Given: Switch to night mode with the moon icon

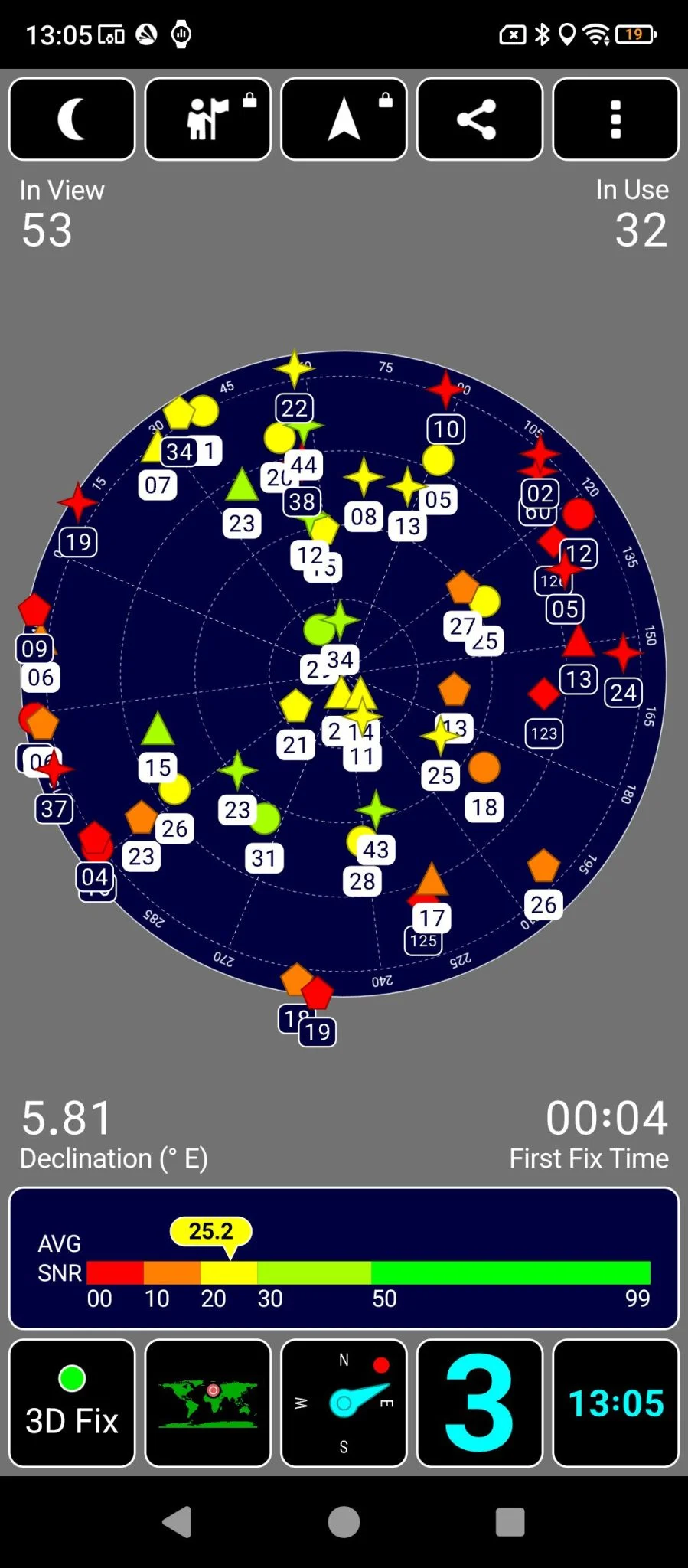Looking at the screenshot, I should [x=72, y=119].
